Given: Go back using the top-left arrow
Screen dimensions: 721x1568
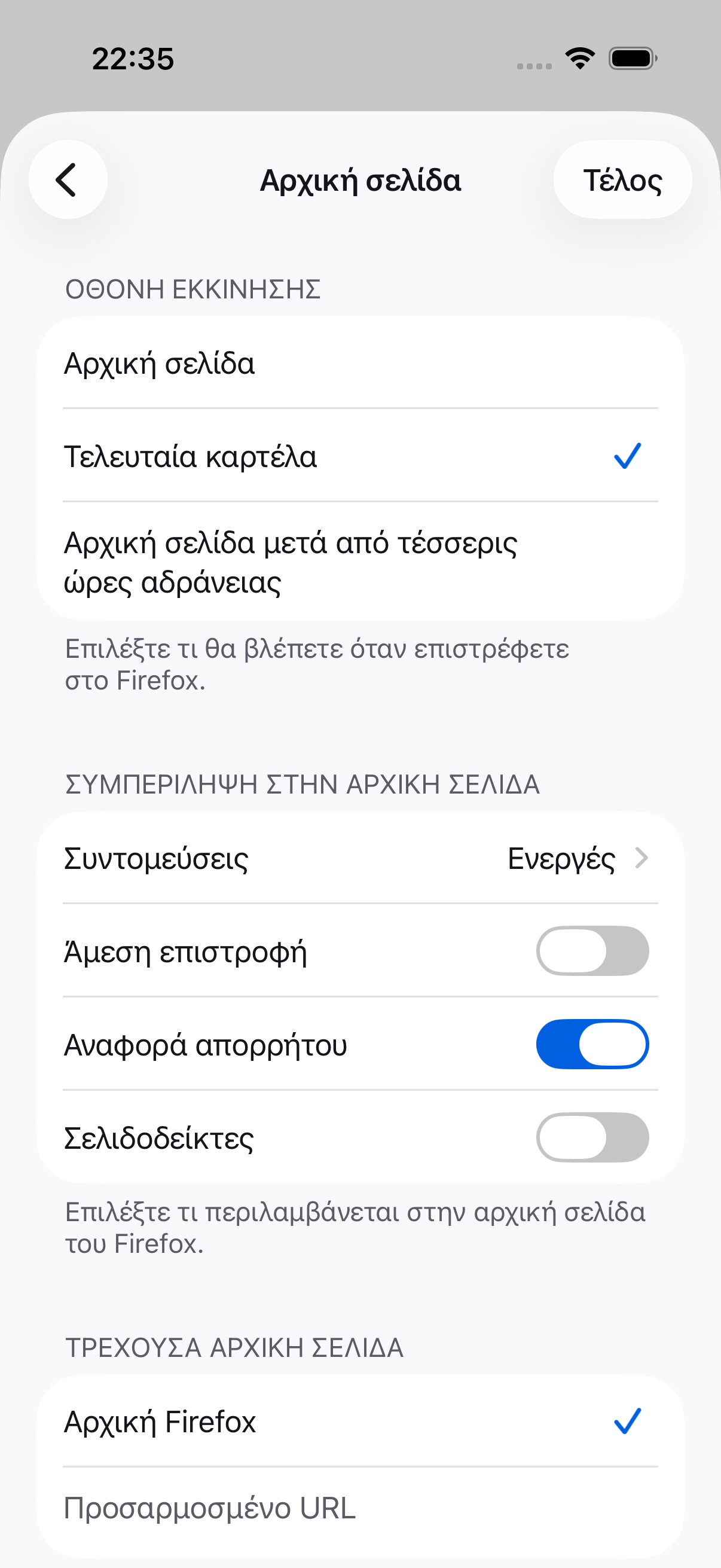Looking at the screenshot, I should [x=68, y=179].
